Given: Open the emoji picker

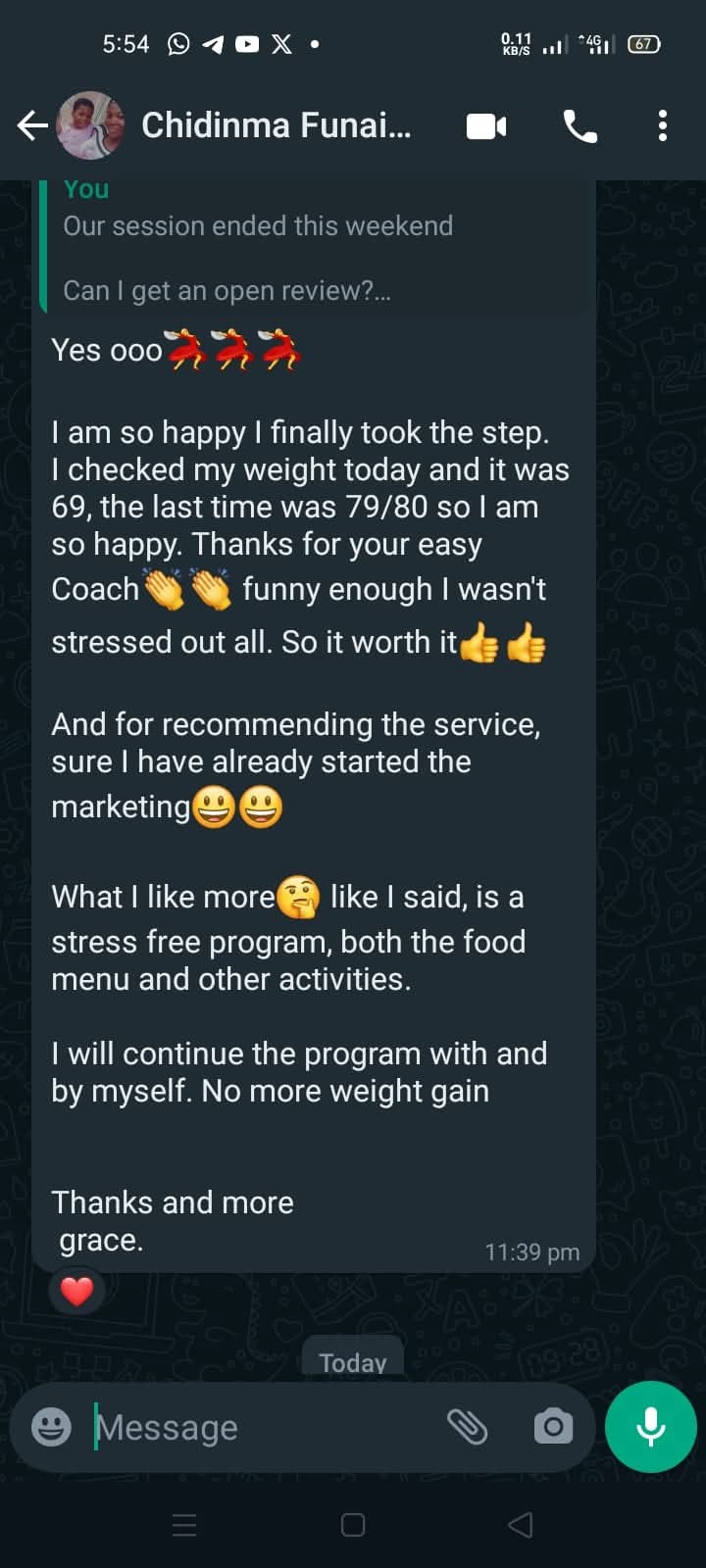Looking at the screenshot, I should (x=51, y=1427).
